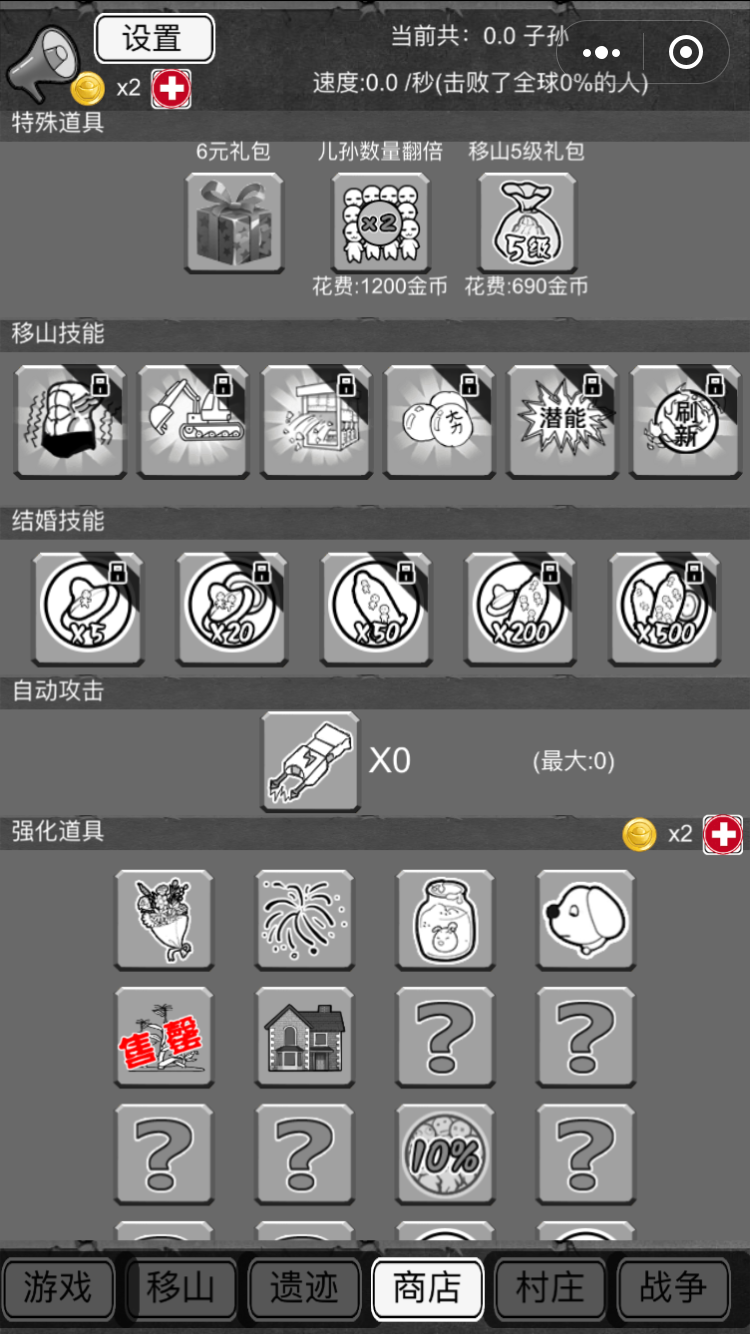Purchase 儿孙数量翻倍 for 1200 coins
Viewport: 750px width, 1334px height.
point(380,223)
